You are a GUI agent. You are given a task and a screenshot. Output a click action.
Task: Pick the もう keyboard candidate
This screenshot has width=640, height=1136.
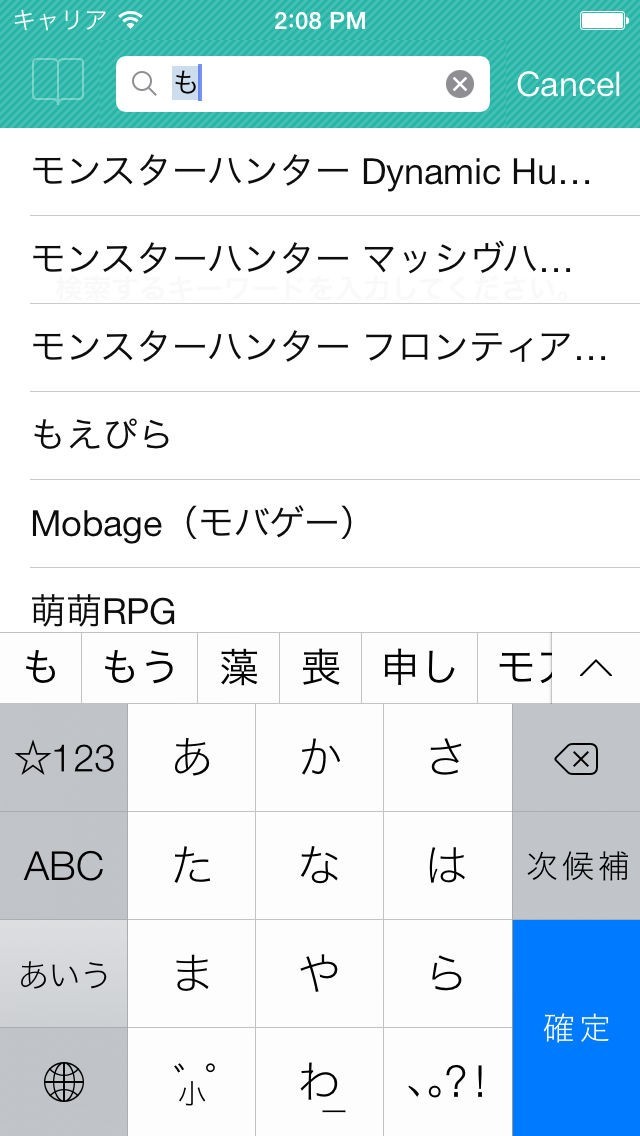pos(139,668)
